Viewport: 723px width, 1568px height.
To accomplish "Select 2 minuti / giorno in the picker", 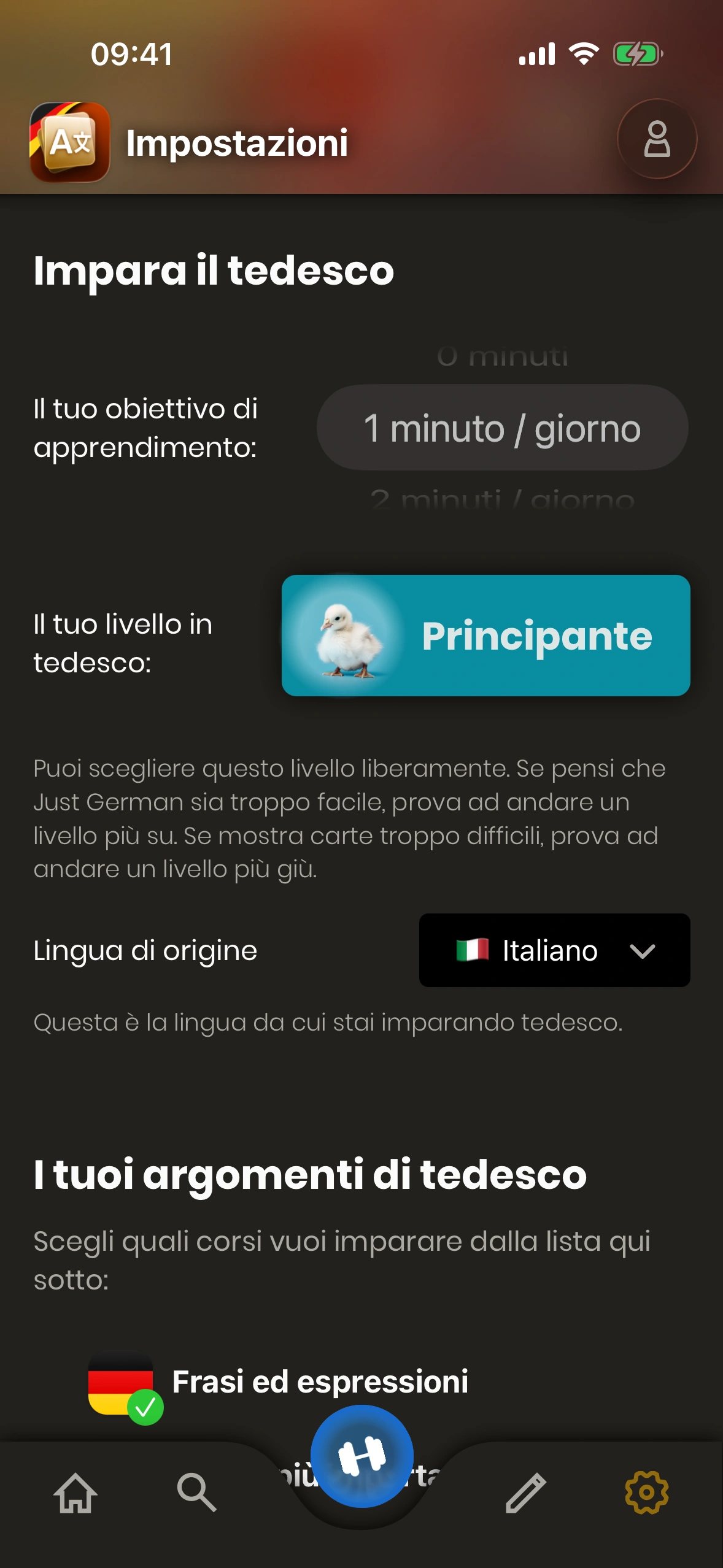I will 502,500.
